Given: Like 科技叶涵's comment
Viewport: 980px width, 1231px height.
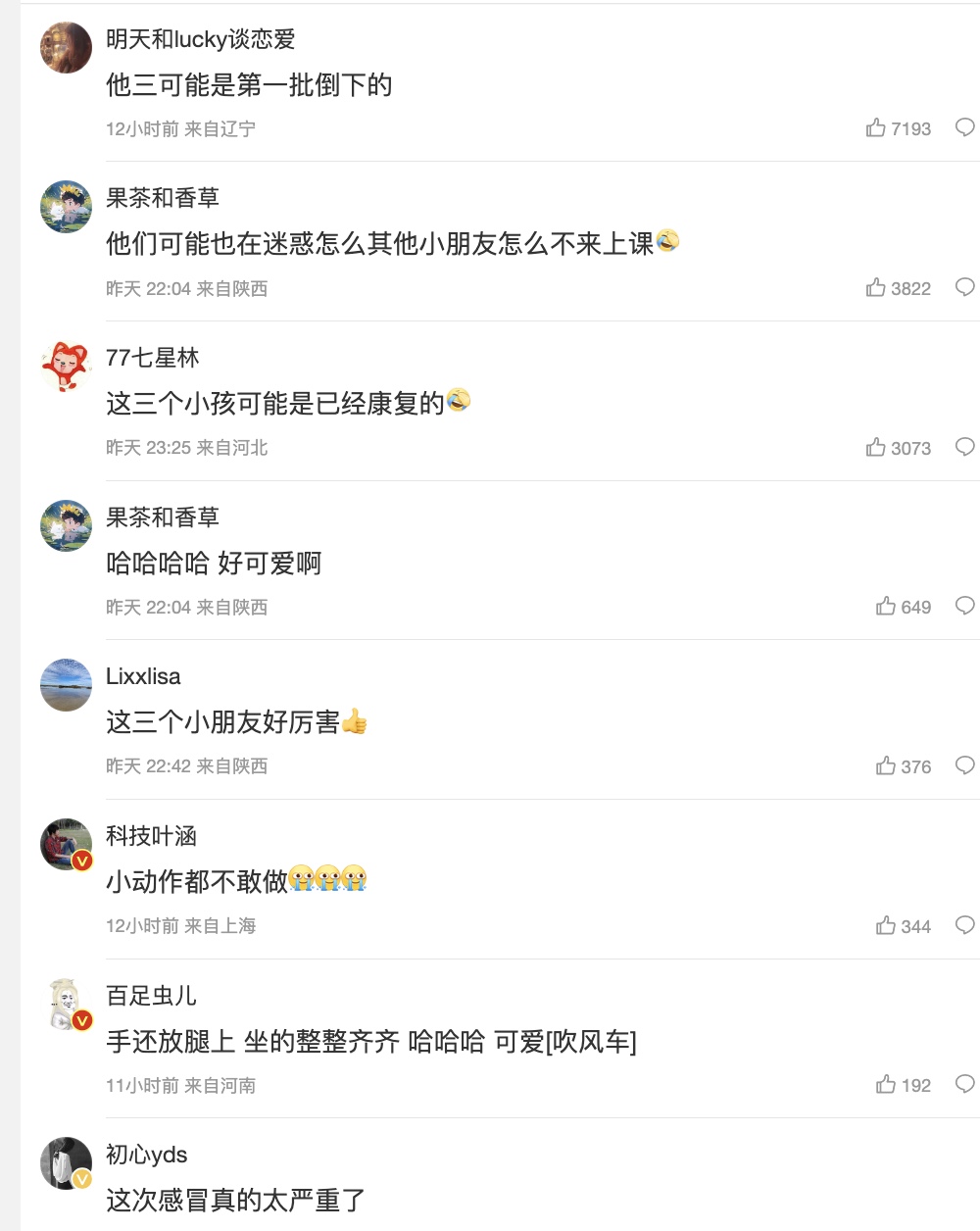Looking at the screenshot, I should pyautogui.click(x=886, y=926).
